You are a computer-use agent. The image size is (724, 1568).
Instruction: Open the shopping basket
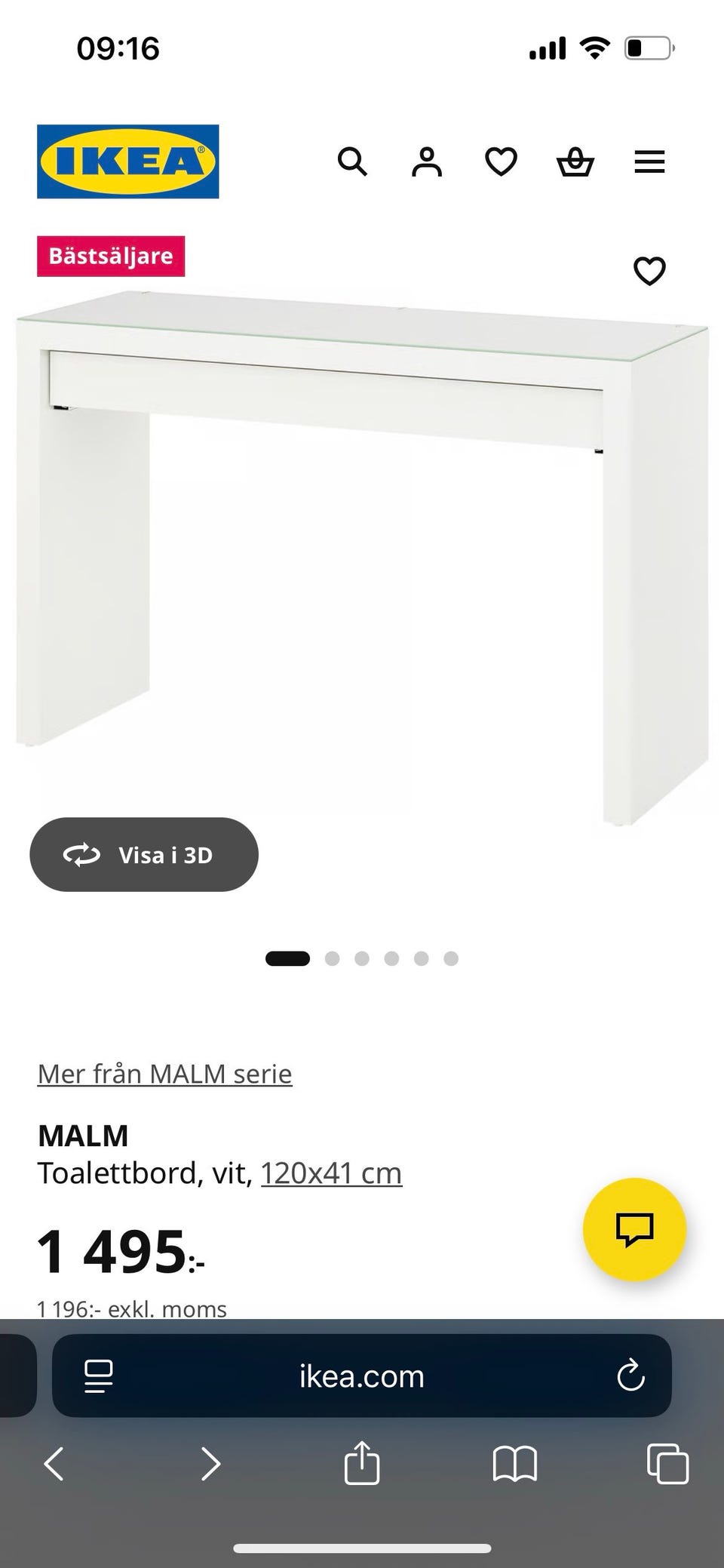coord(575,161)
